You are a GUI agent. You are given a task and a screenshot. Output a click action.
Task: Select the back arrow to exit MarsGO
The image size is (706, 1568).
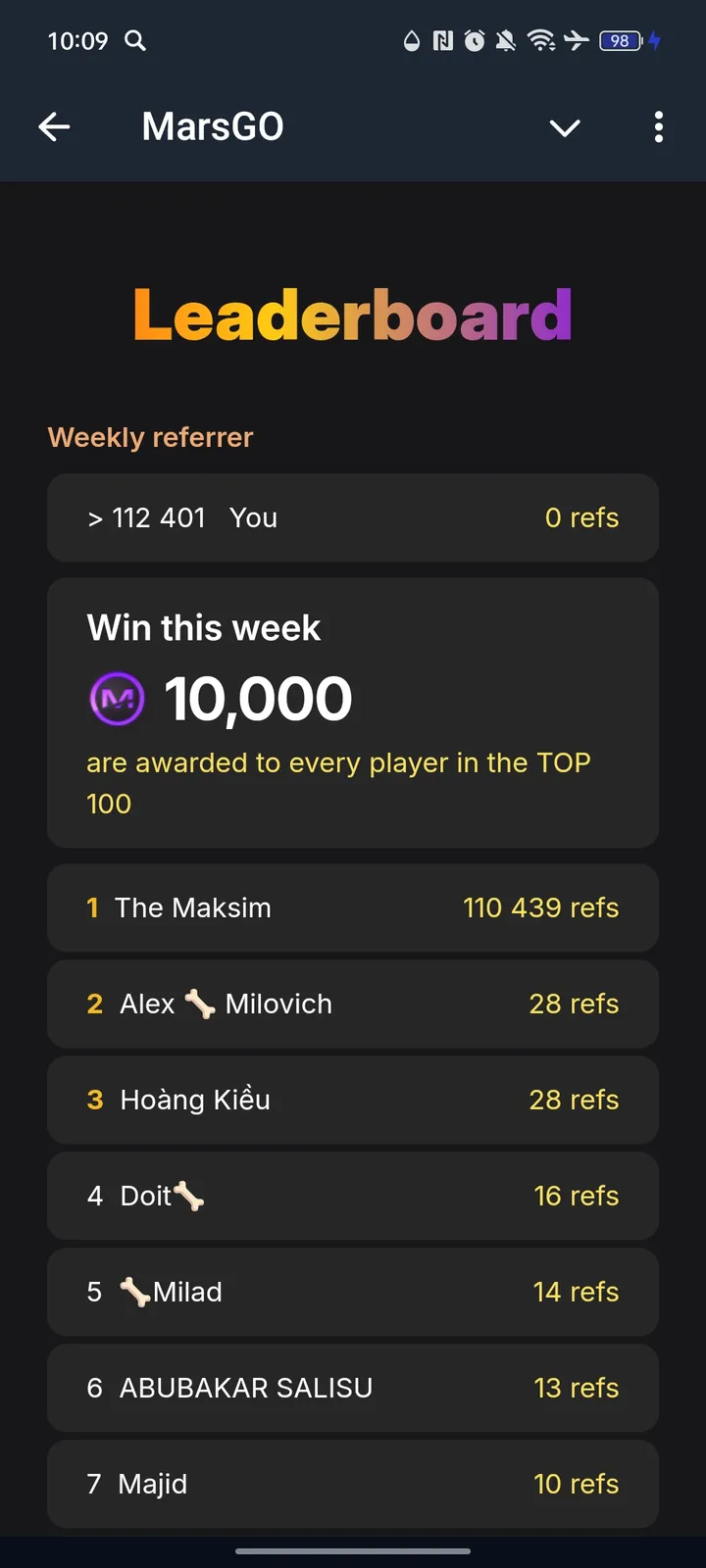pyautogui.click(x=55, y=127)
